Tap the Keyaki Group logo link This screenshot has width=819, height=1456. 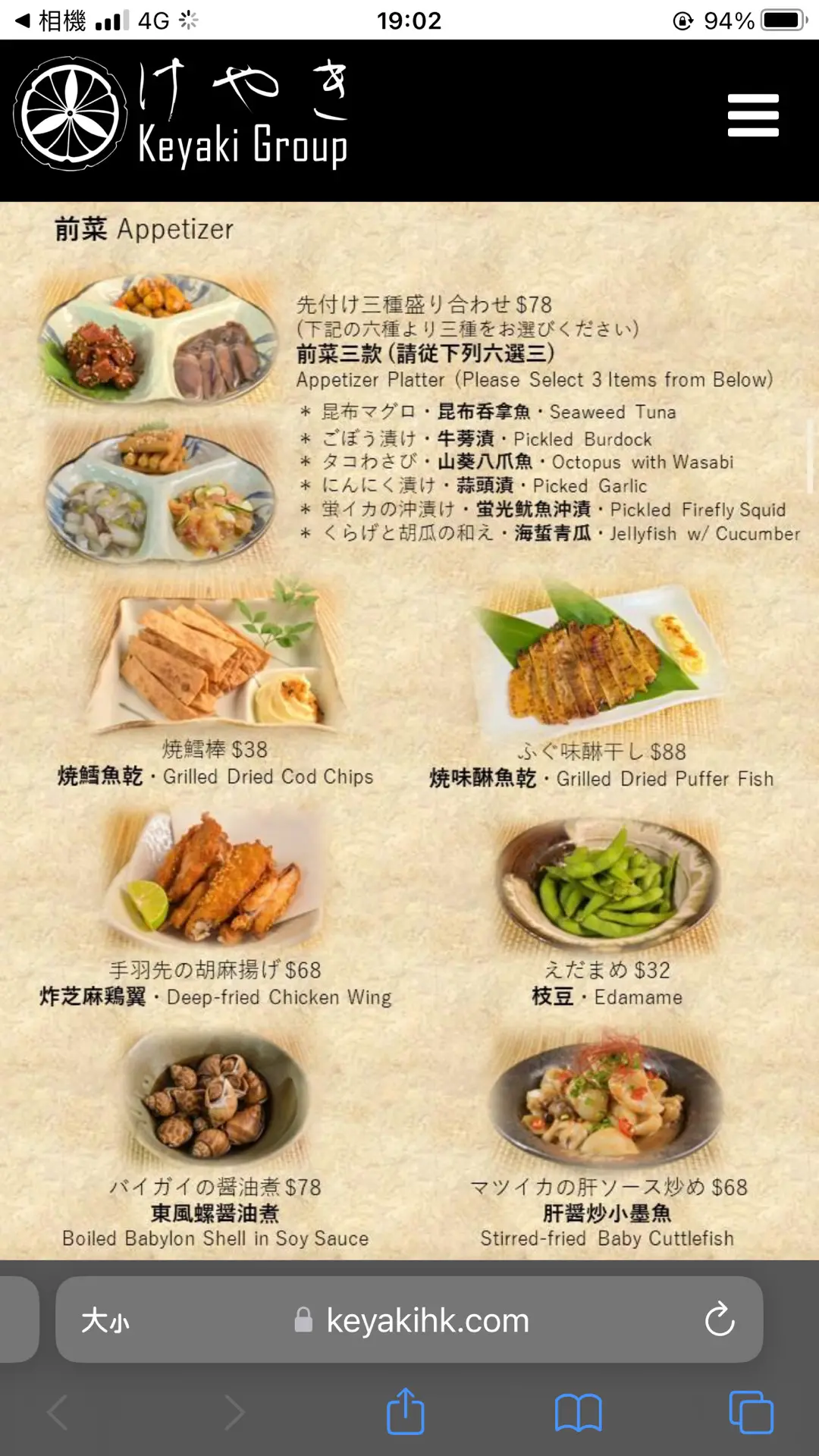click(182, 115)
